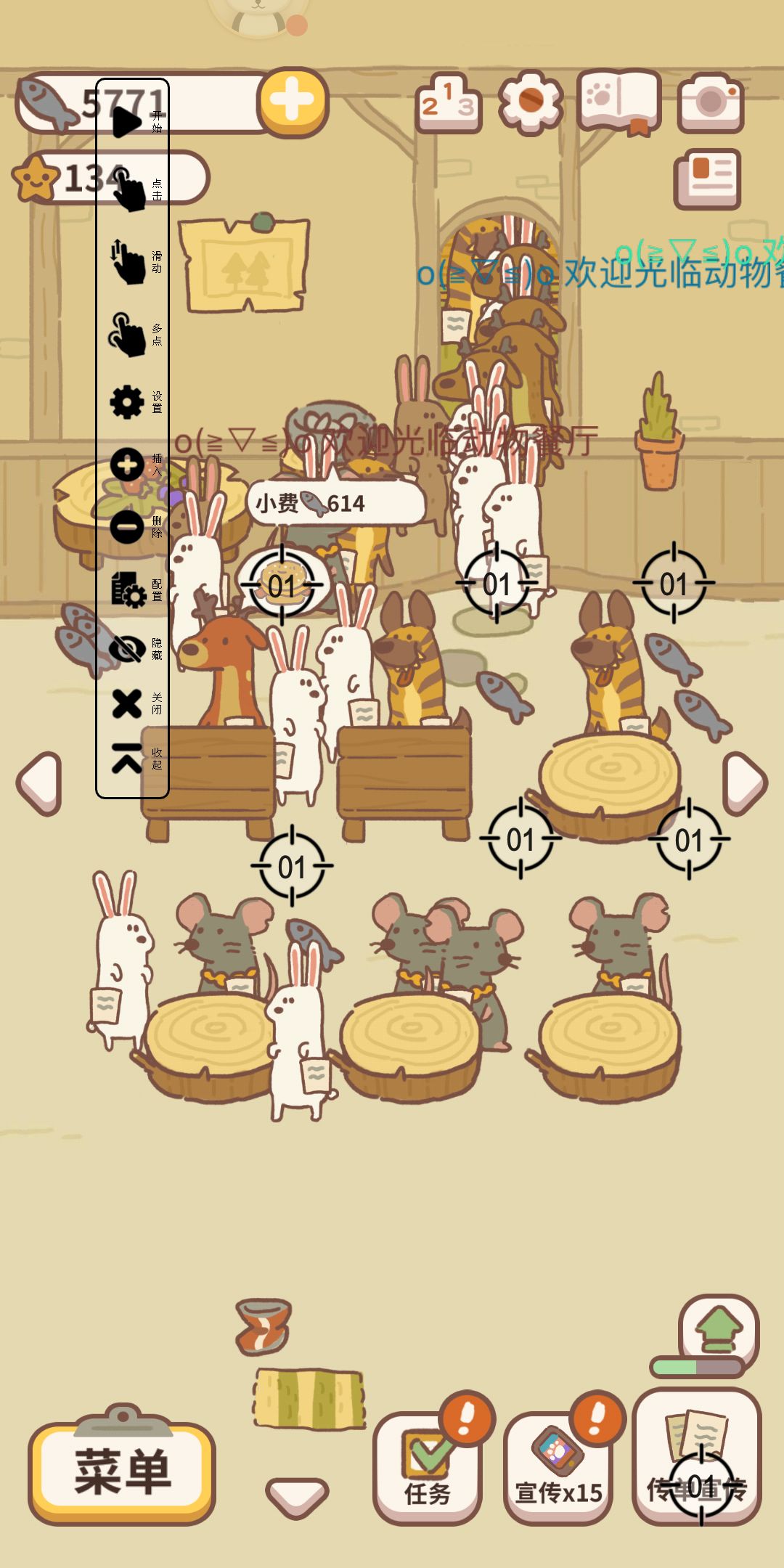Image resolution: width=784 pixels, height=1568 pixels.
Task: Open the 任务 tasks button
Action: click(x=428, y=1469)
